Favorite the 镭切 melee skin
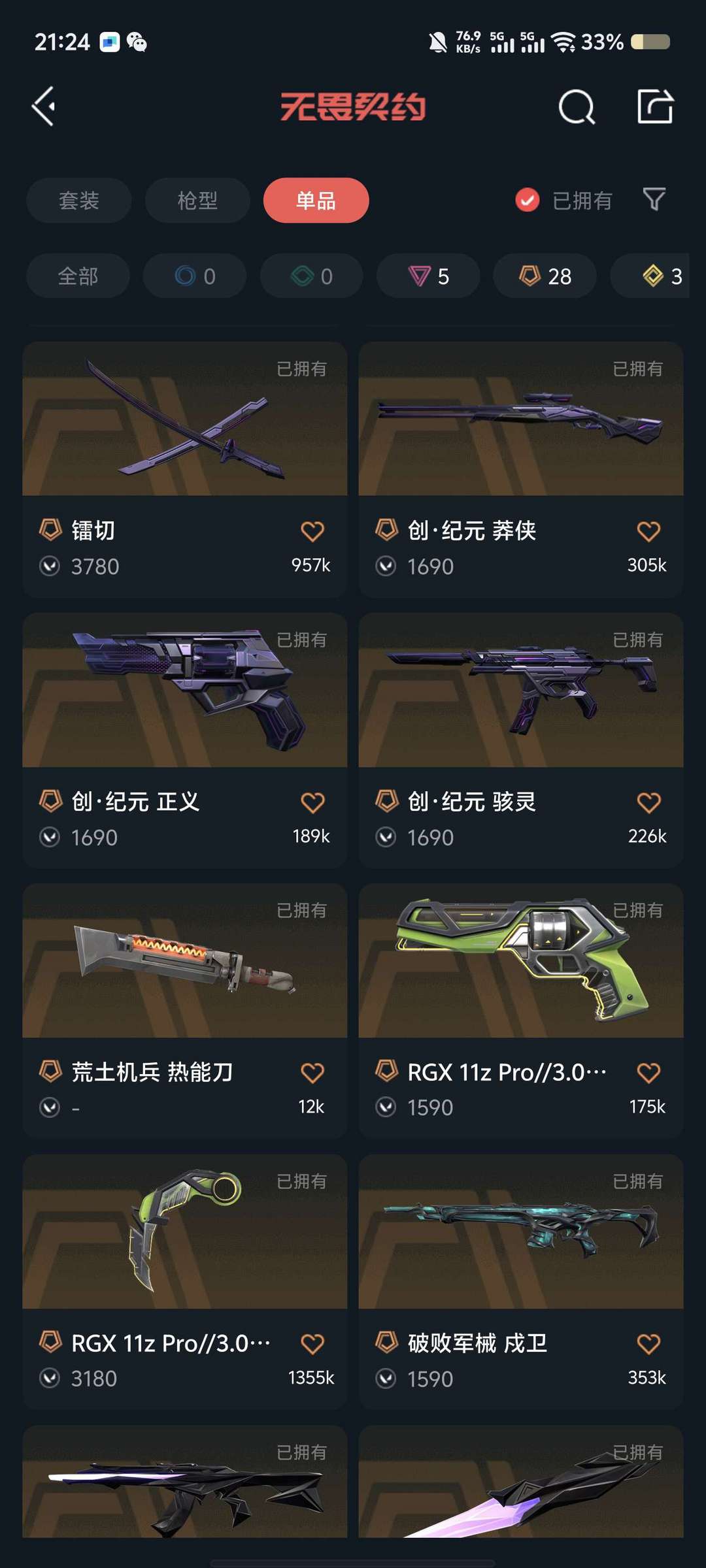This screenshot has height=1568, width=706. coord(314,531)
